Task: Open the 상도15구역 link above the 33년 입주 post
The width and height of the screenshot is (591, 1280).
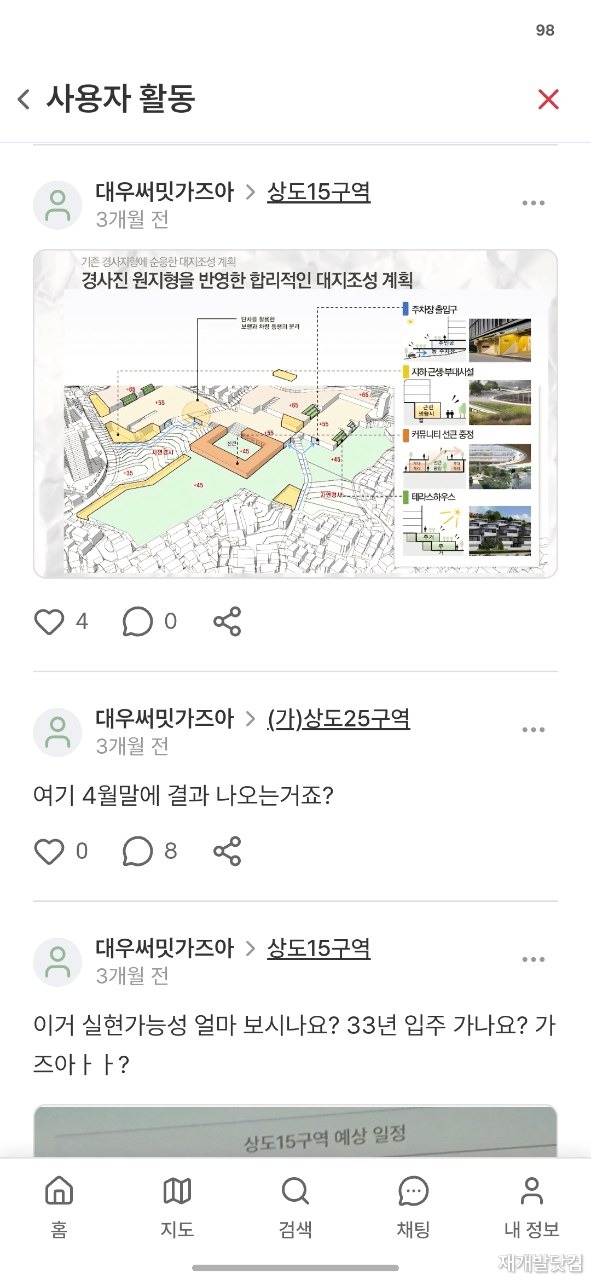Action: click(318, 948)
